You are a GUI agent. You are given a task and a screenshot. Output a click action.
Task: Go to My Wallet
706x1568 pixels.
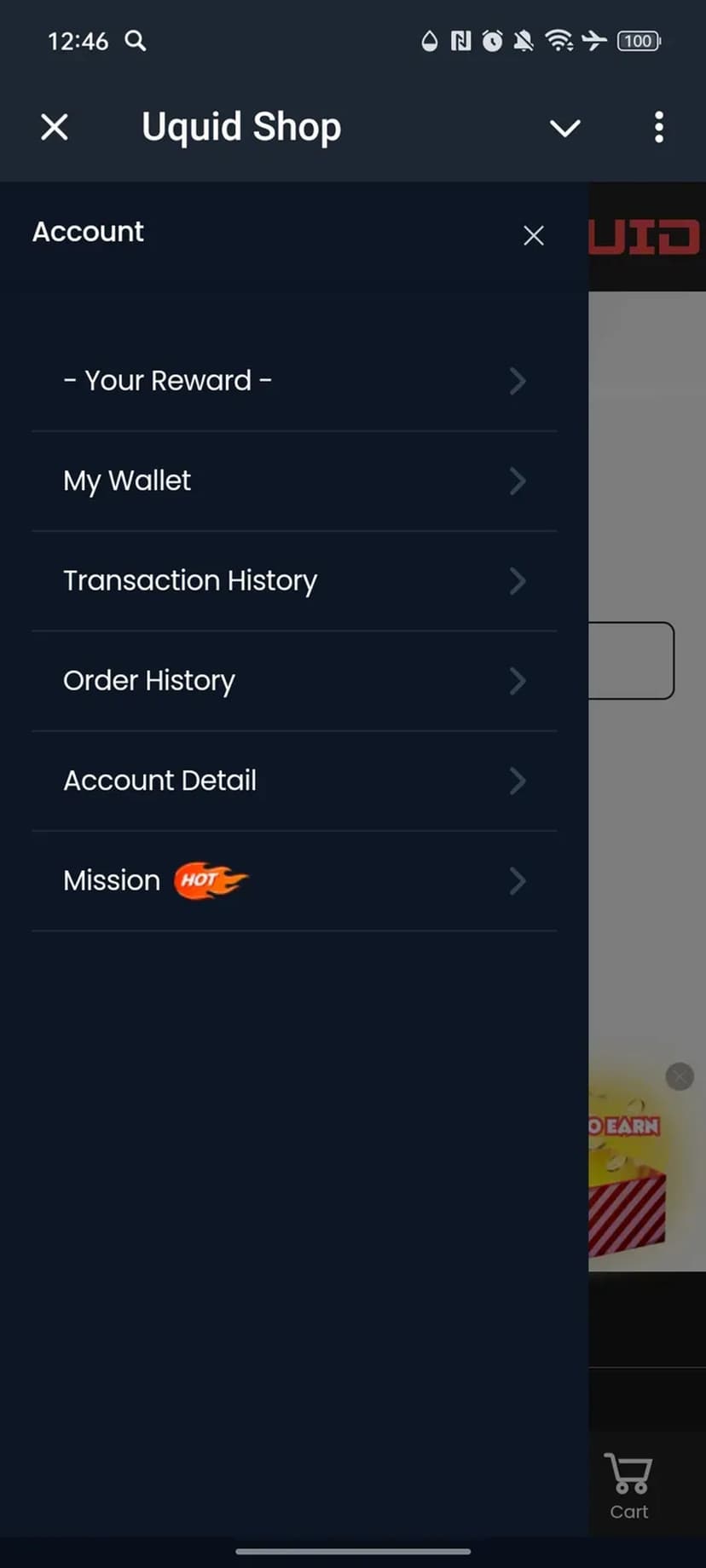click(293, 481)
